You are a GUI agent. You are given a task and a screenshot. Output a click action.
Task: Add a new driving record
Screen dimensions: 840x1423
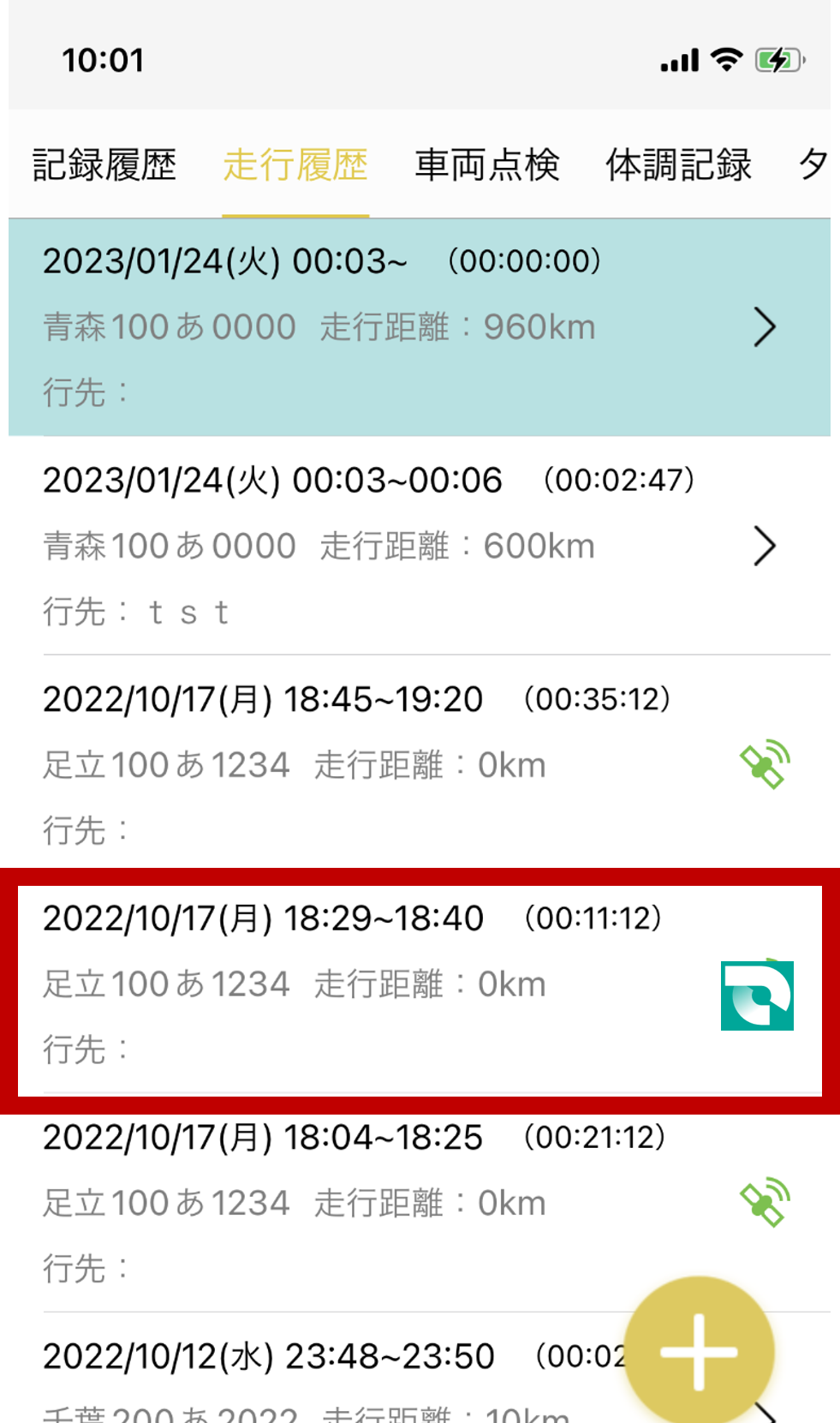pos(699,1352)
